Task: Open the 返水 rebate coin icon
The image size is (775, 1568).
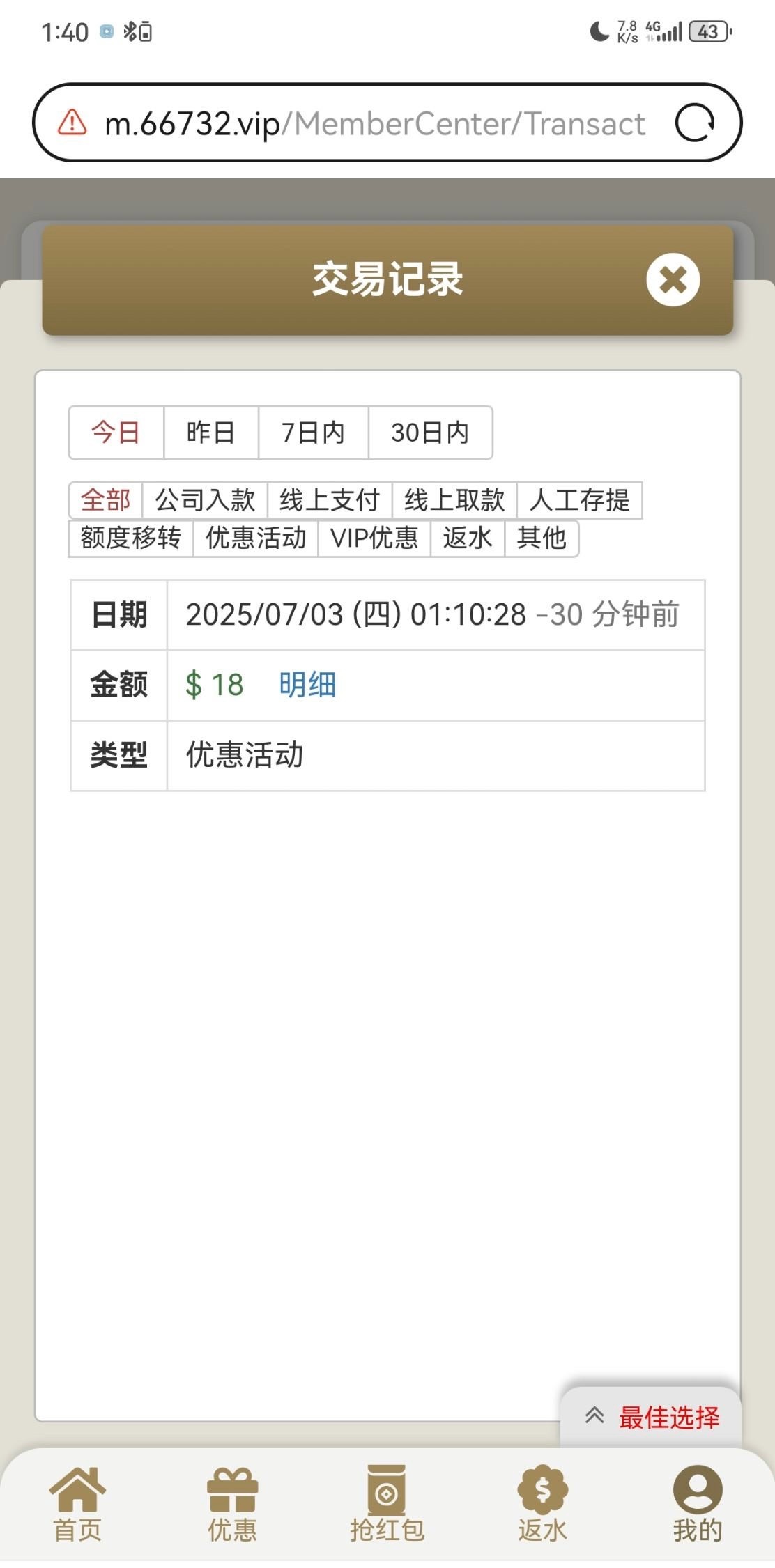Action: [x=543, y=1491]
